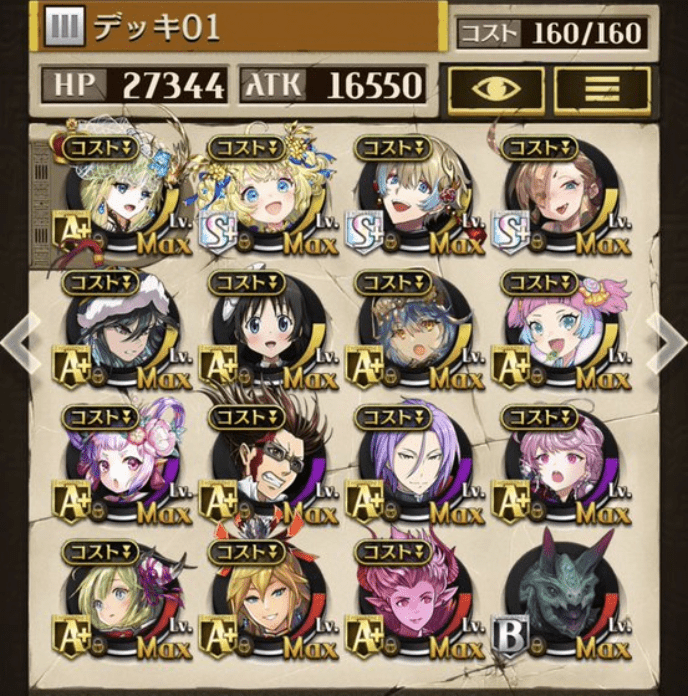Image resolution: width=688 pixels, height=696 pixels.
Task: Select the pink demon with horns
Action: (x=412, y=600)
